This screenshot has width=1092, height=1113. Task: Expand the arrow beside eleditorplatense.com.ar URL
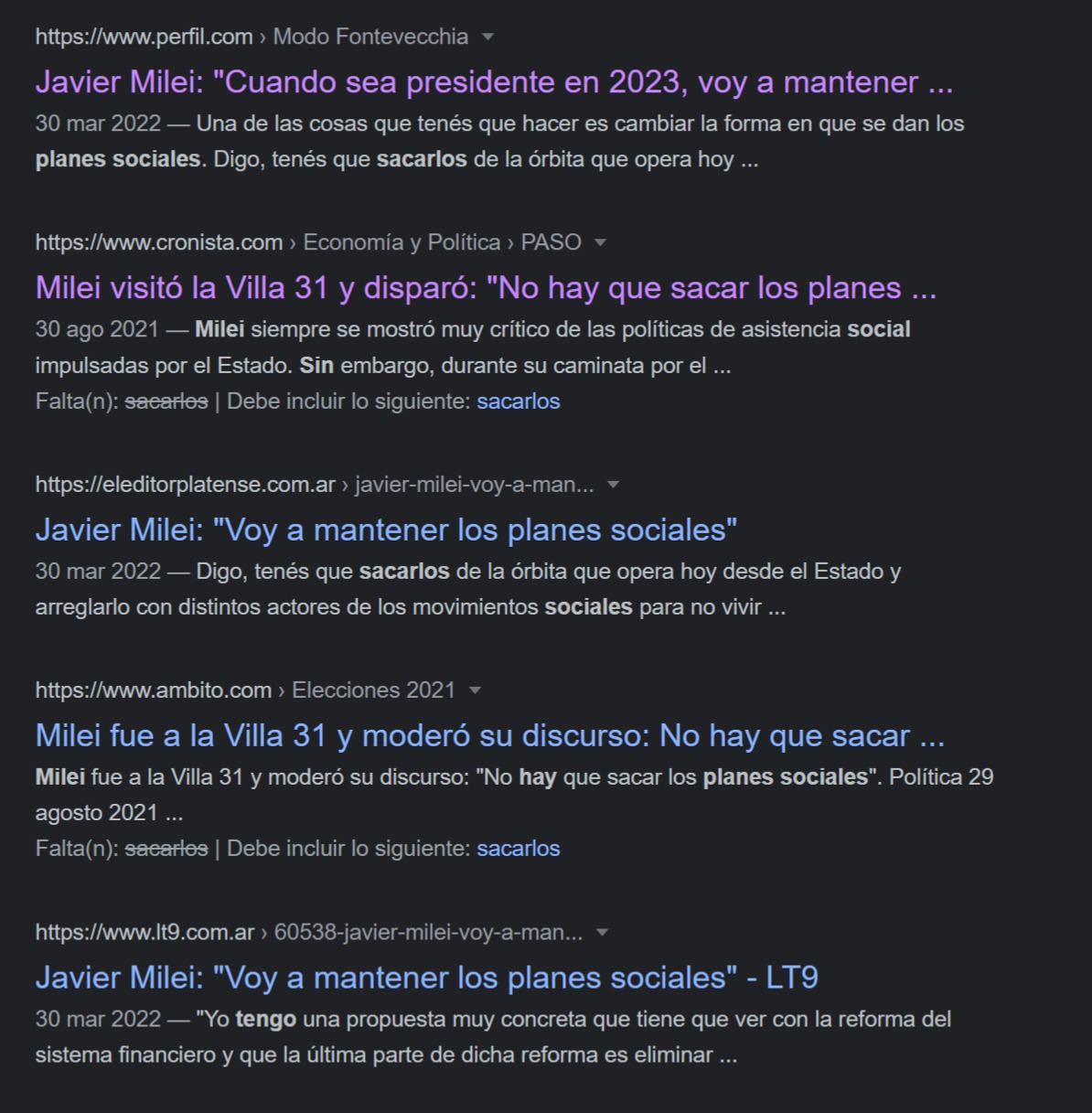click(x=614, y=485)
